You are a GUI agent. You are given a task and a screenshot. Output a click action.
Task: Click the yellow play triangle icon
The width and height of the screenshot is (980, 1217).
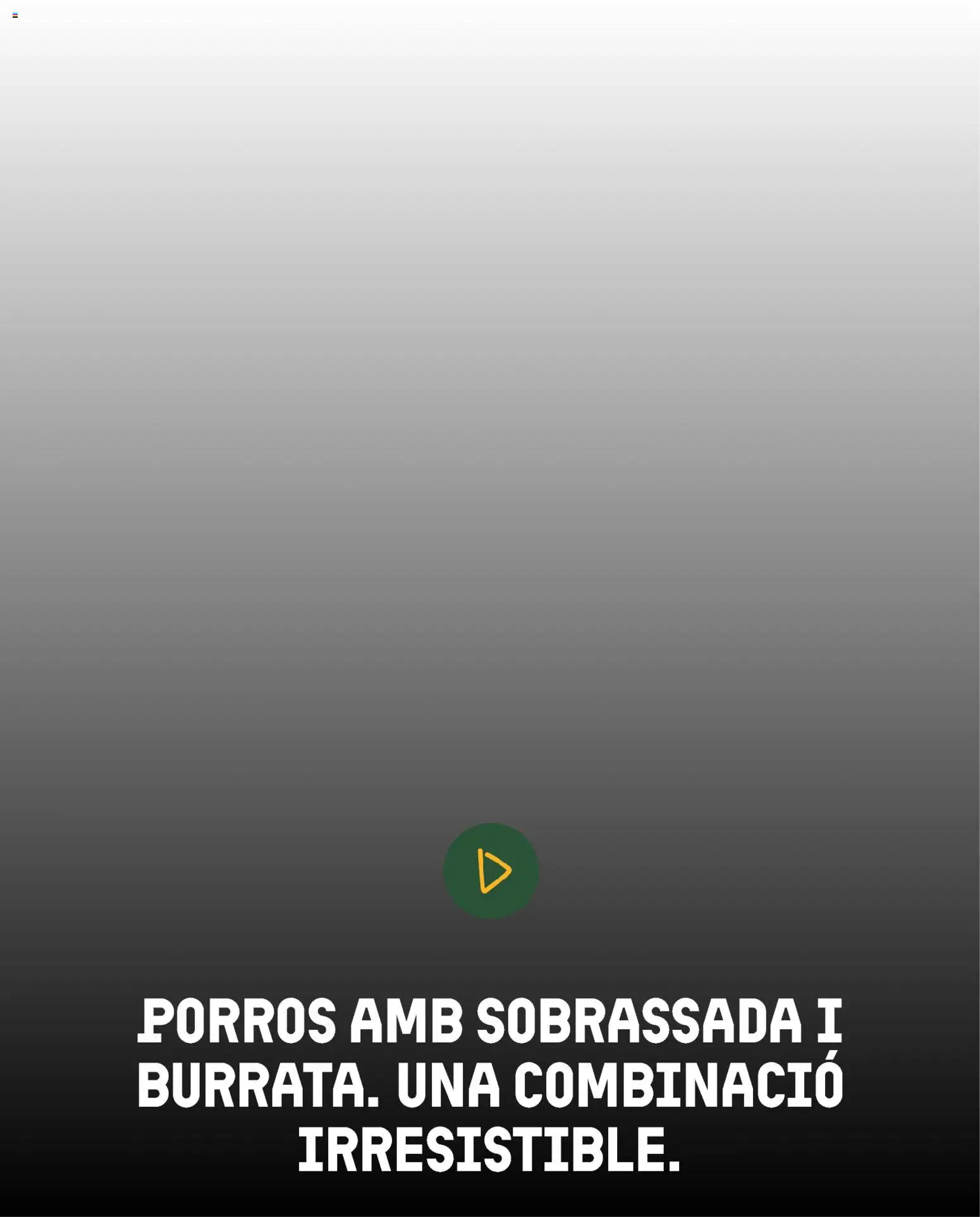[x=495, y=870]
